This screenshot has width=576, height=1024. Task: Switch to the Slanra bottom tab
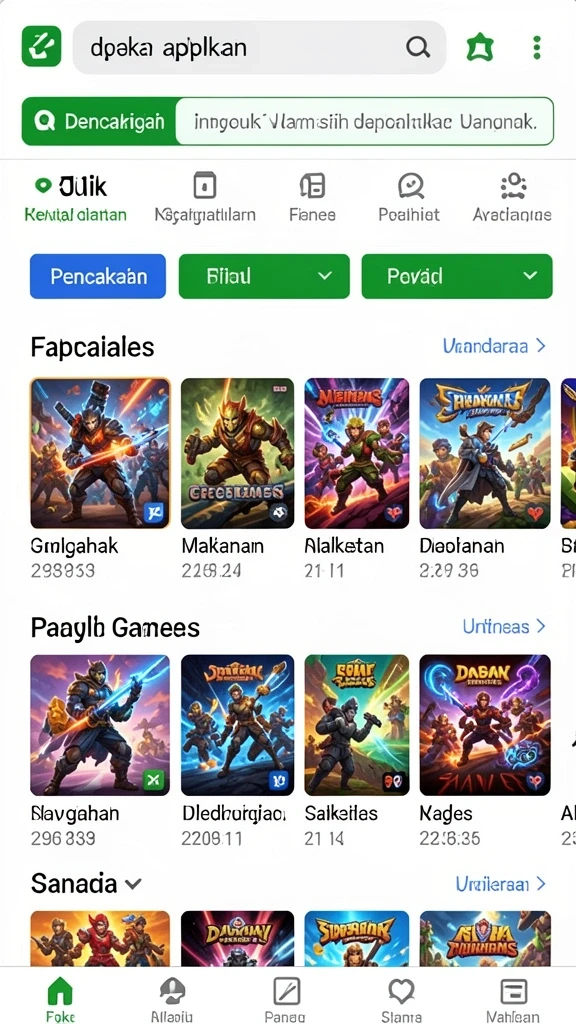click(x=401, y=1000)
